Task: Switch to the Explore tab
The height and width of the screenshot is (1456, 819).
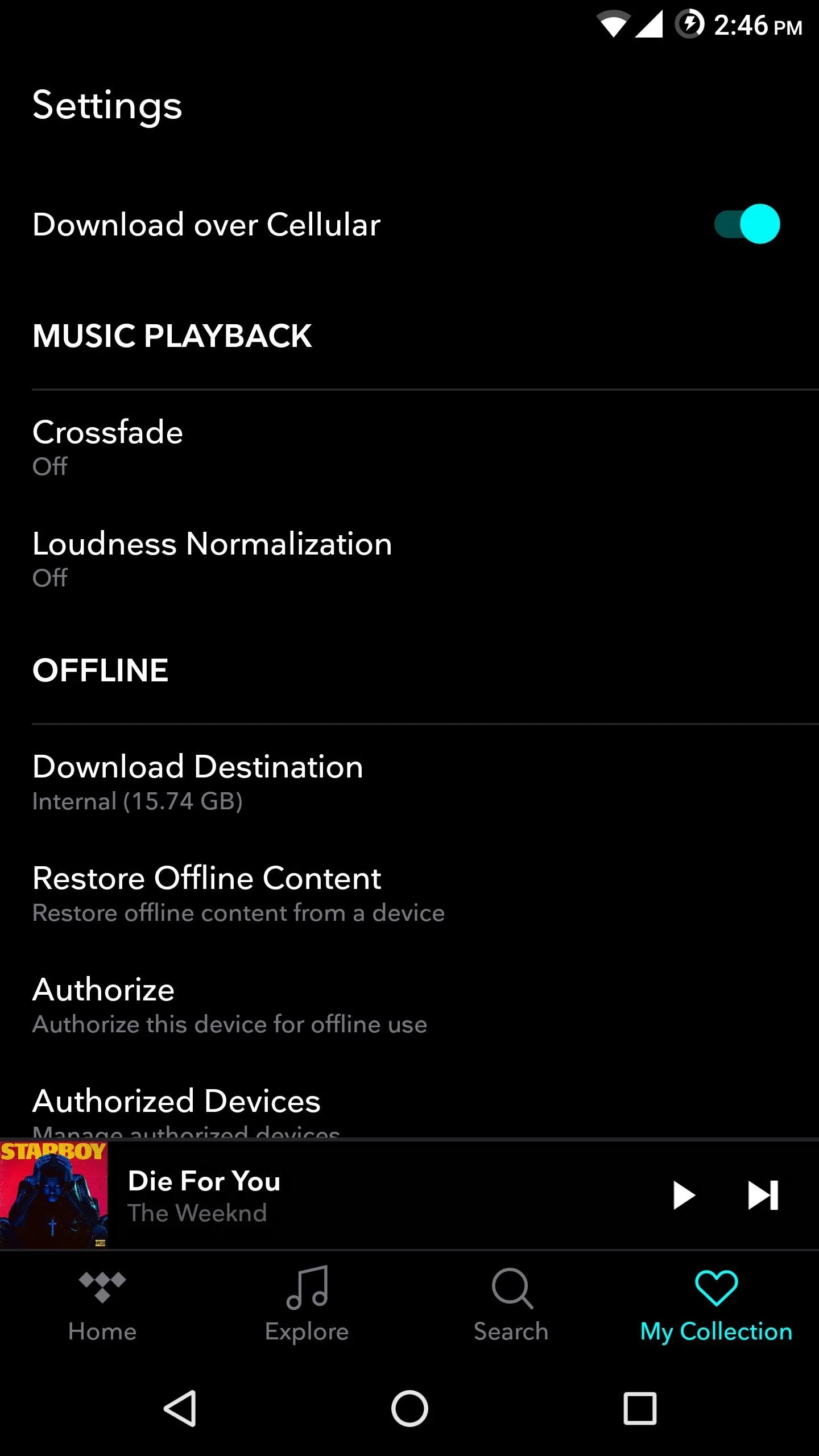Action: [x=307, y=1307]
